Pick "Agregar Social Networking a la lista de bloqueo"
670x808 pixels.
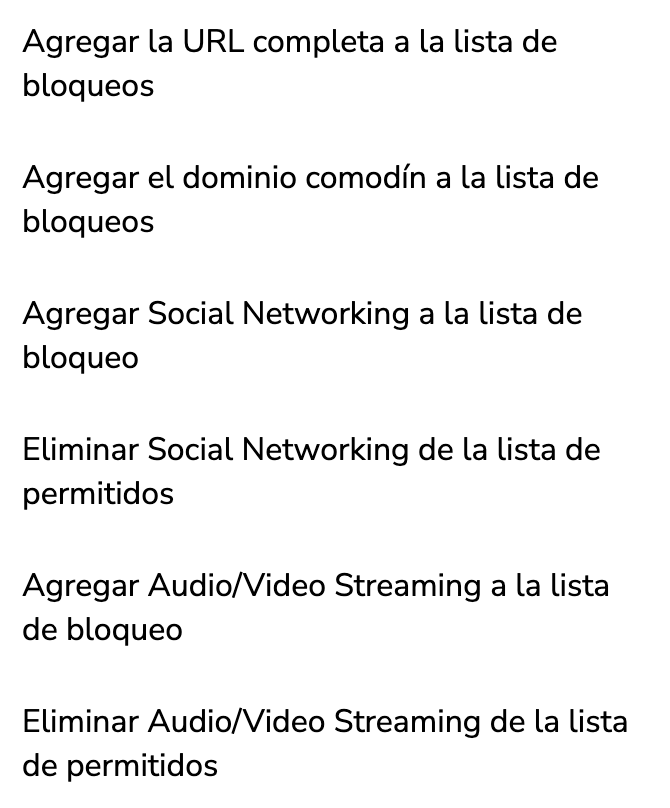302,336
